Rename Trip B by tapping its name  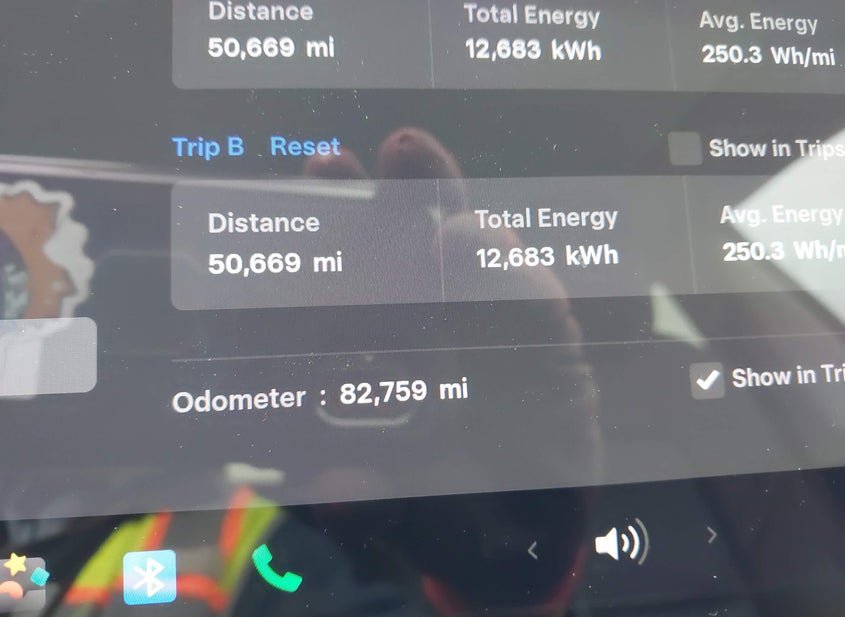pyautogui.click(x=208, y=147)
